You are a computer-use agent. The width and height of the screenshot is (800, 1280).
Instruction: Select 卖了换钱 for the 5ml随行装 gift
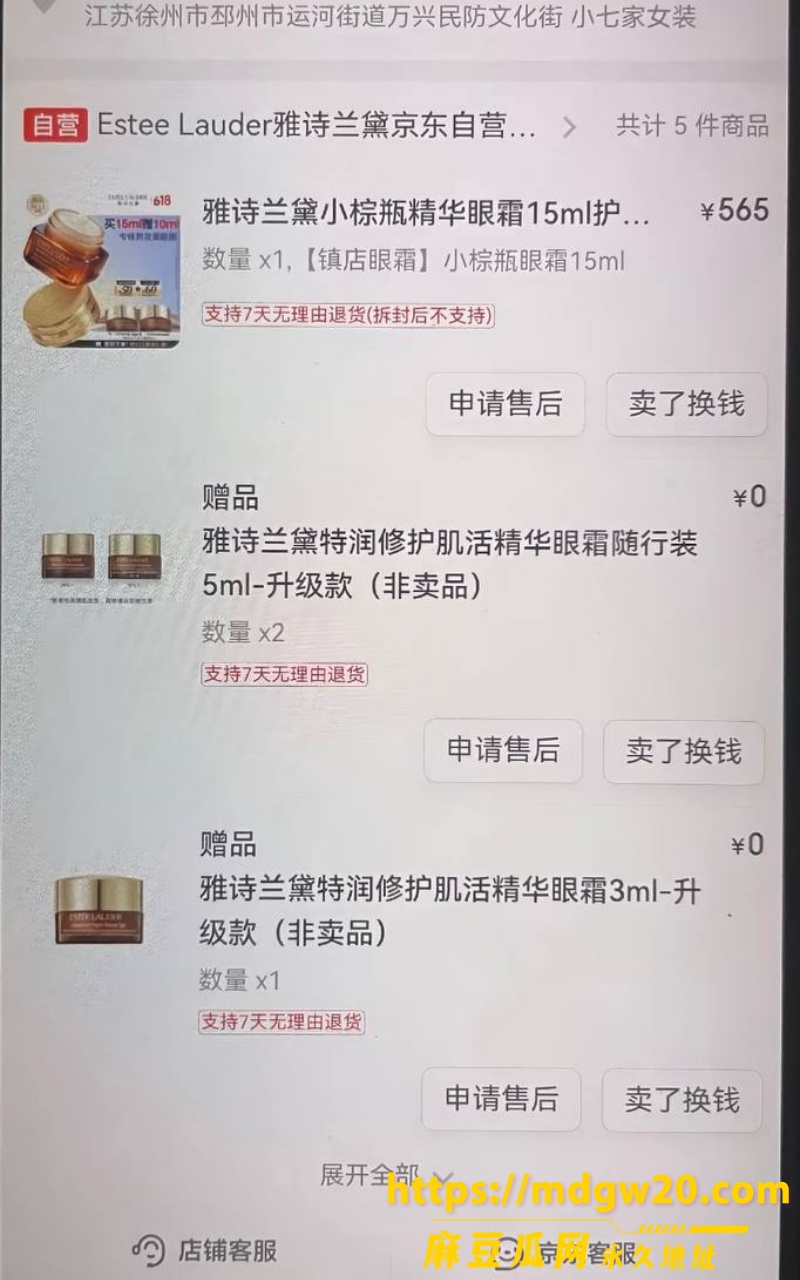[684, 751]
